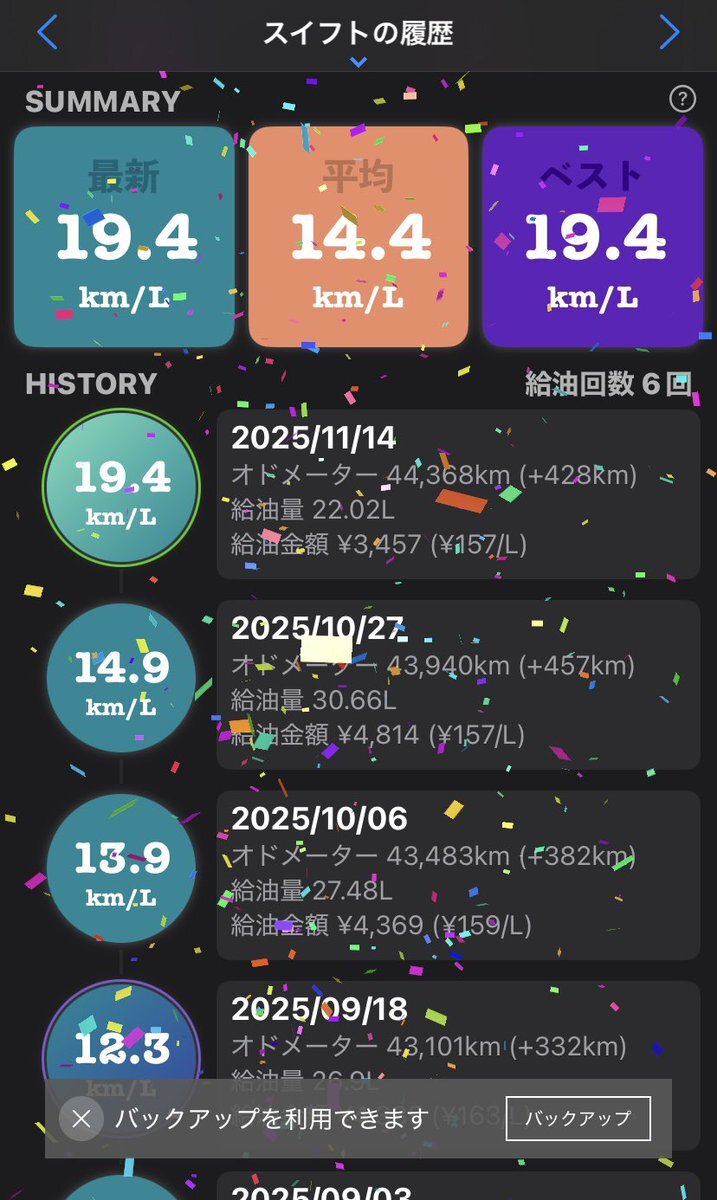The width and height of the screenshot is (717, 1200).
Task: Open the summary help question icon
Action: pyautogui.click(x=682, y=99)
